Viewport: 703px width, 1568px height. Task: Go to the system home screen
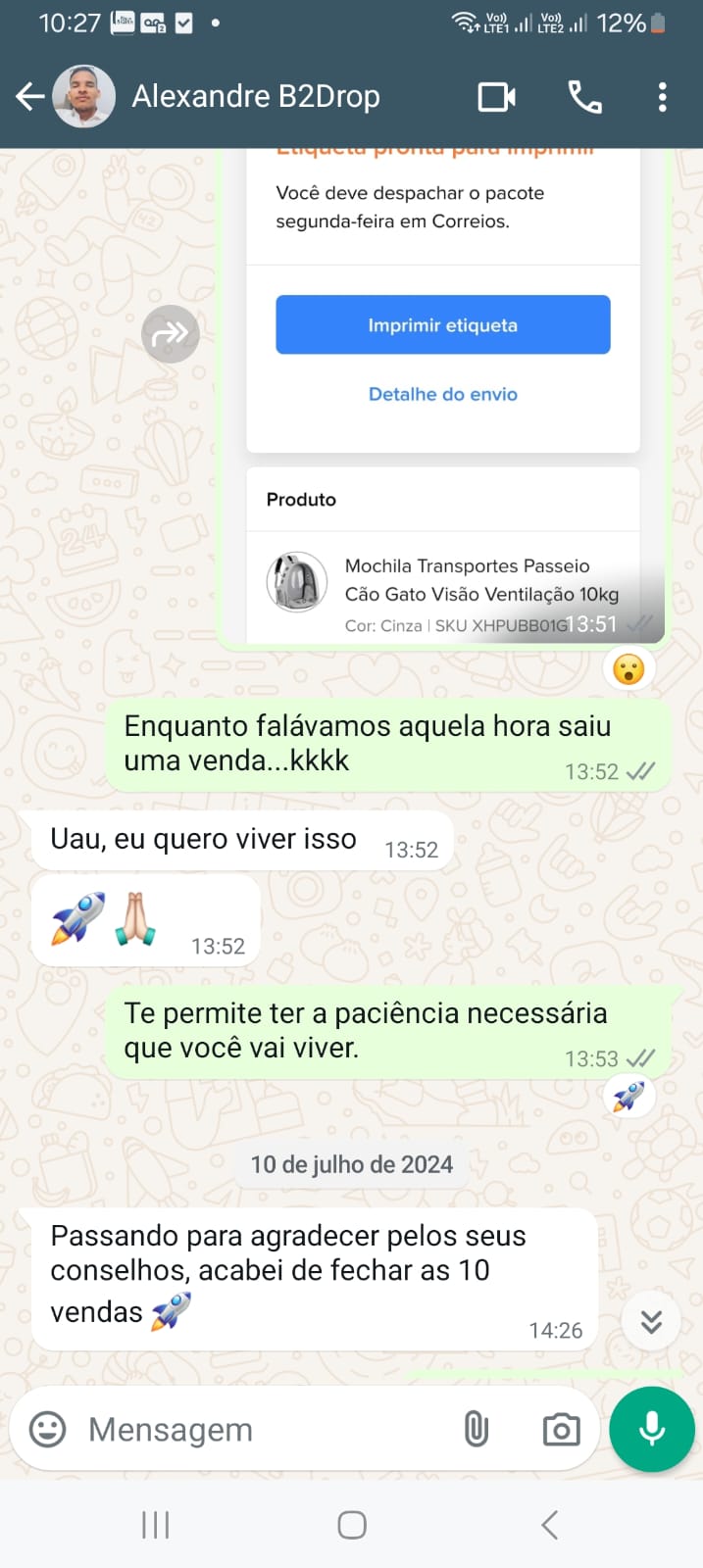(x=352, y=1525)
